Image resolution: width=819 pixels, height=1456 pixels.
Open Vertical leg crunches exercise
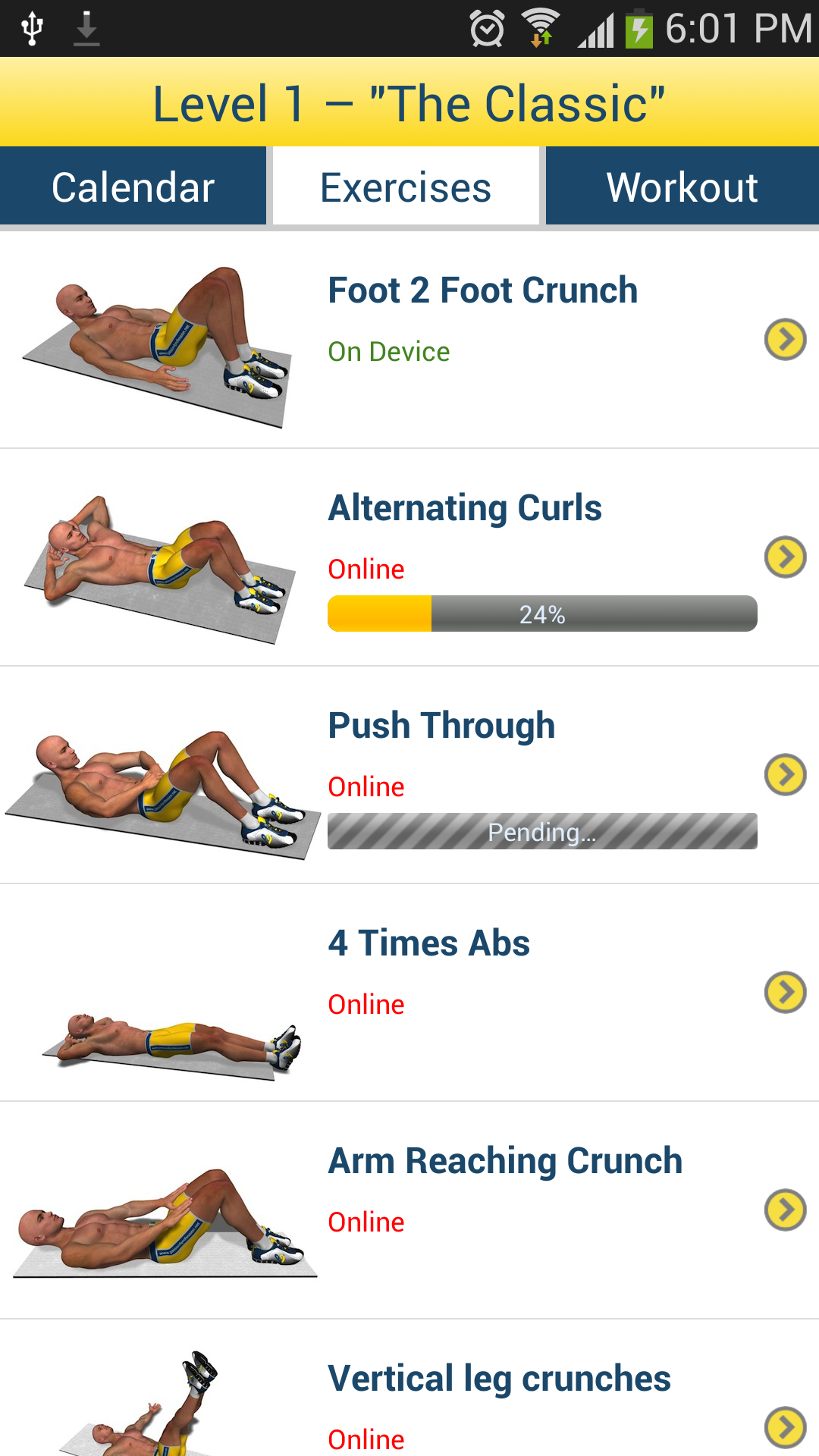pos(499,1379)
